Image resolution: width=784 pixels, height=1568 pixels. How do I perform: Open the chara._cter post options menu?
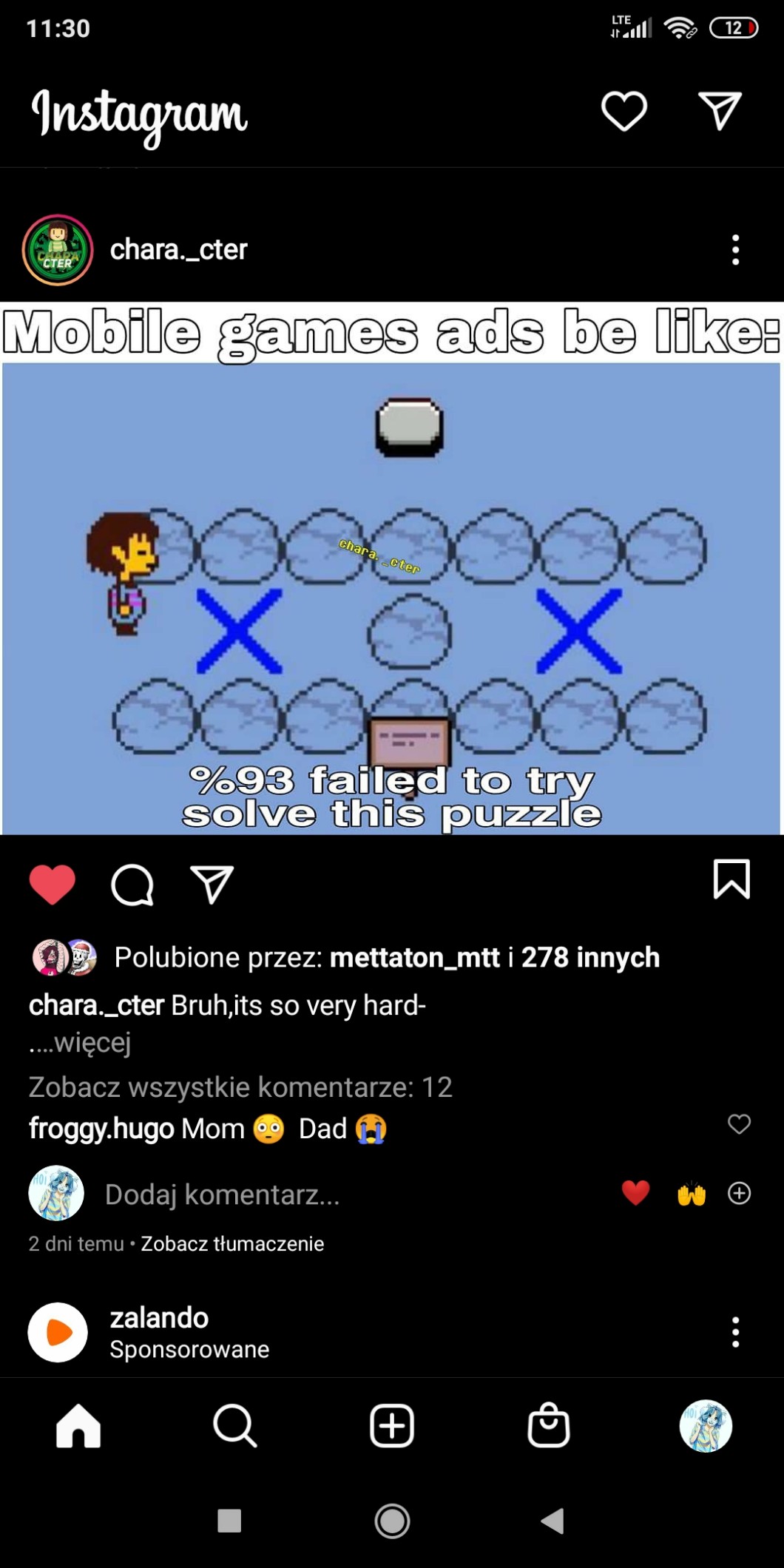coord(735,250)
